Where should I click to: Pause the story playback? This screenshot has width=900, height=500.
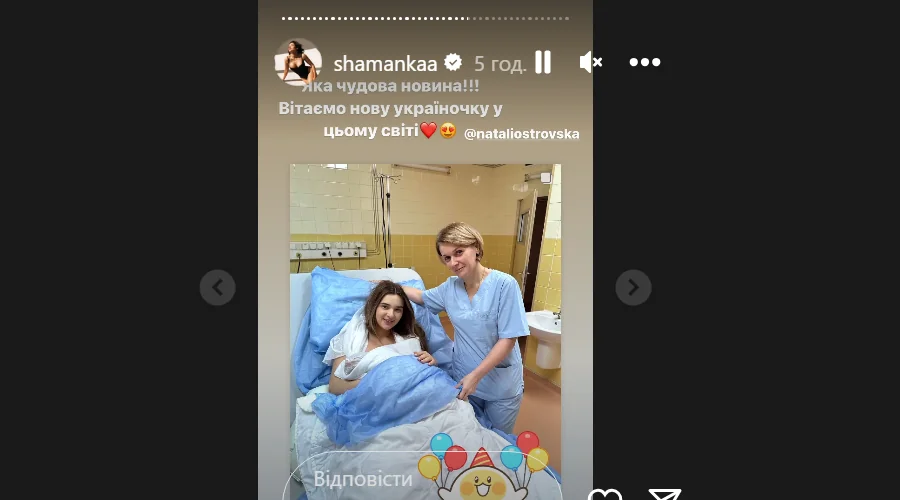click(x=543, y=63)
